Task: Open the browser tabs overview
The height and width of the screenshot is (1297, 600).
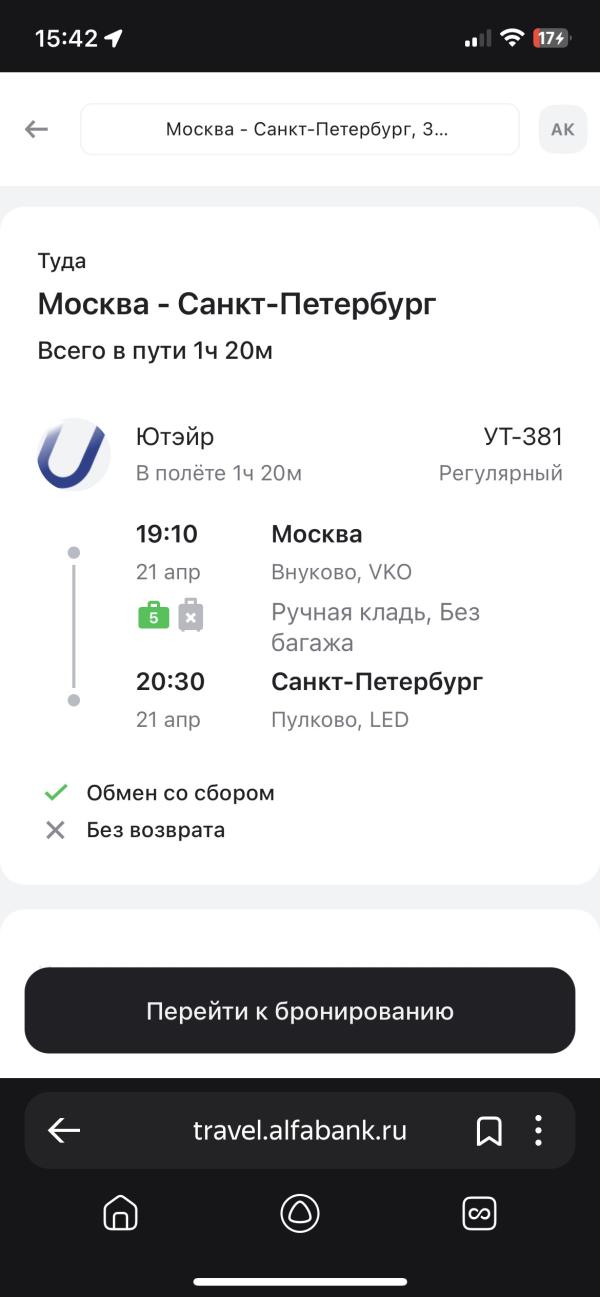Action: (x=479, y=1214)
